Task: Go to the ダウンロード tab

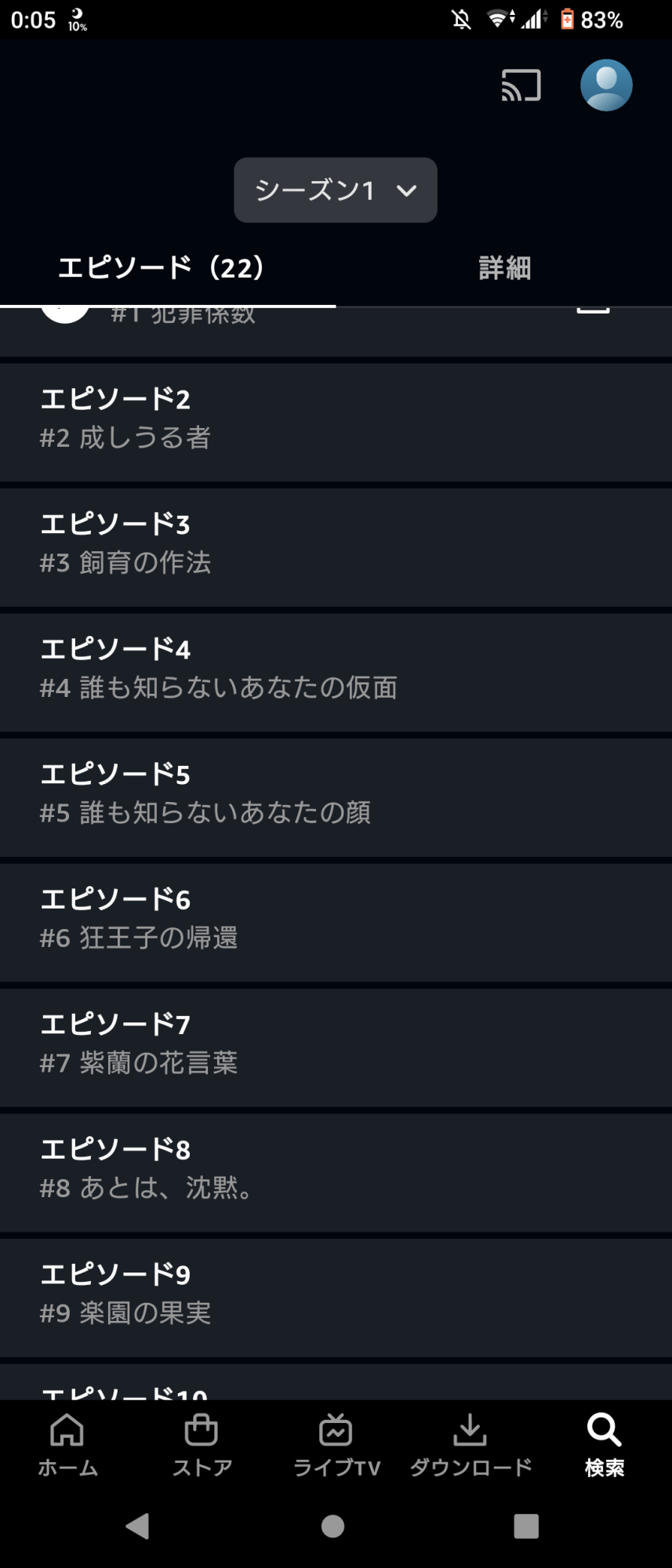Action: point(470,1445)
